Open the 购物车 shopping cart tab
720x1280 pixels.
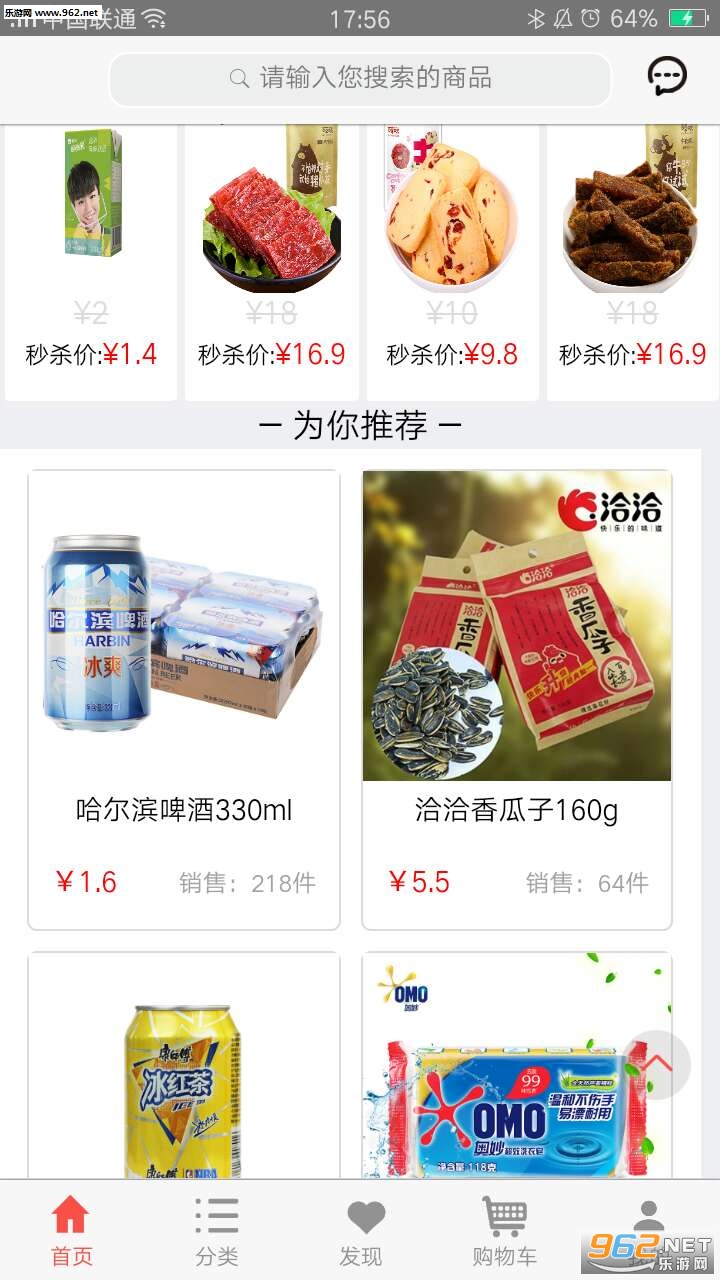pos(505,1232)
